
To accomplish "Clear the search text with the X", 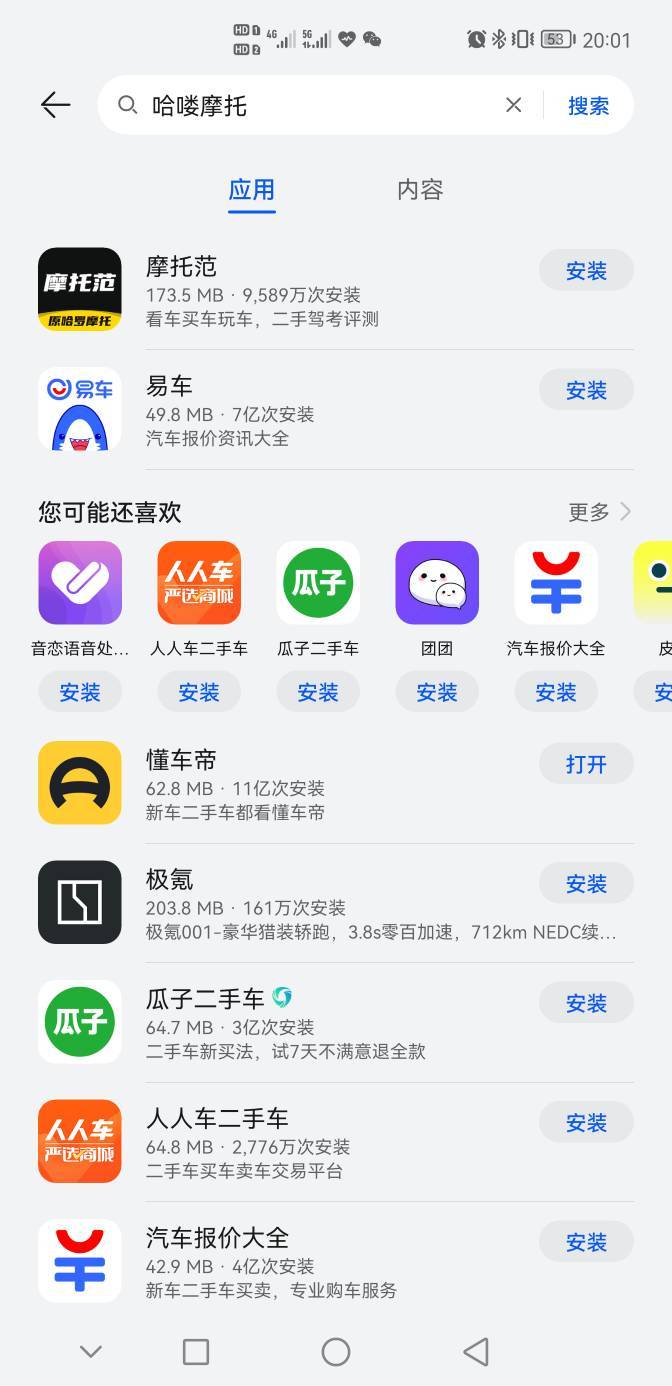I will point(514,105).
